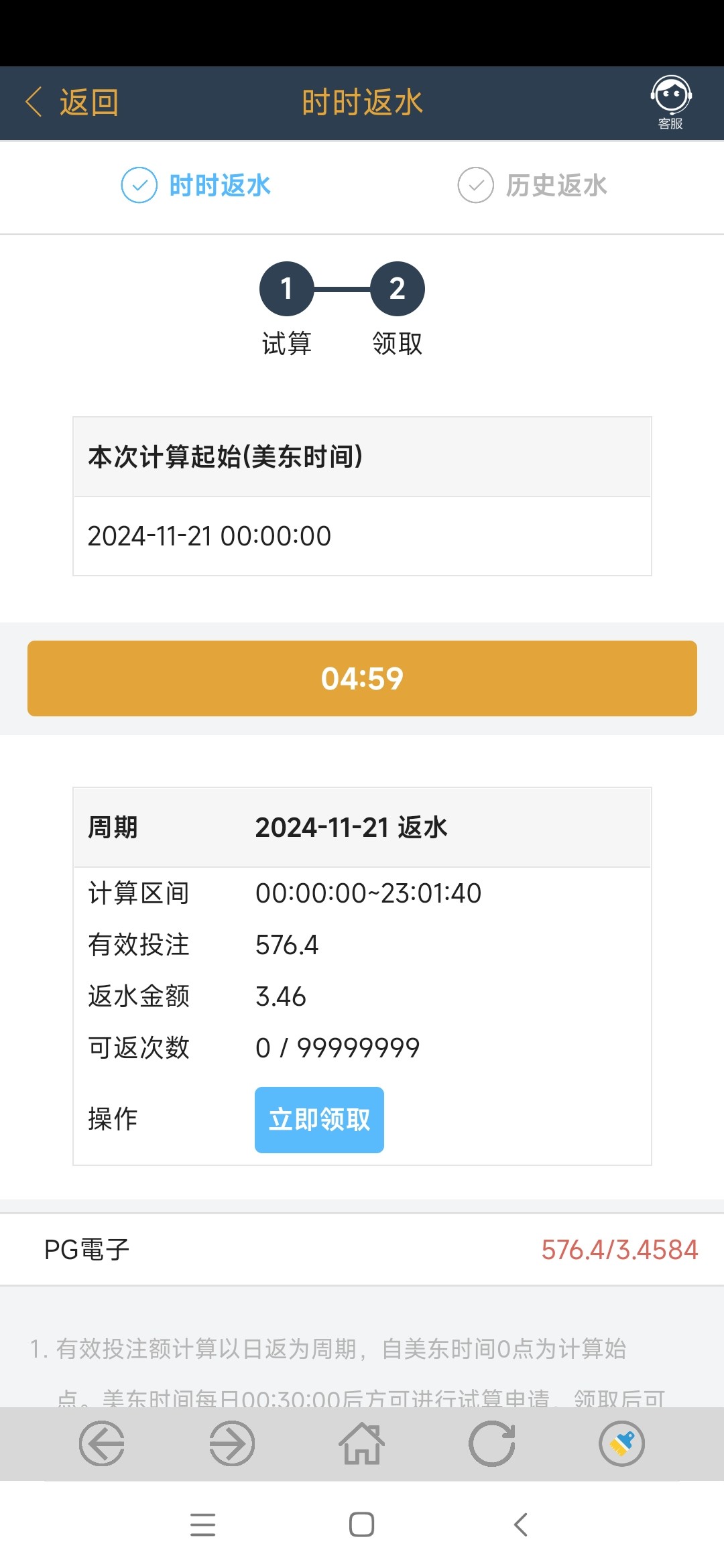Open recent apps from system navigation bar

pos(203,1524)
